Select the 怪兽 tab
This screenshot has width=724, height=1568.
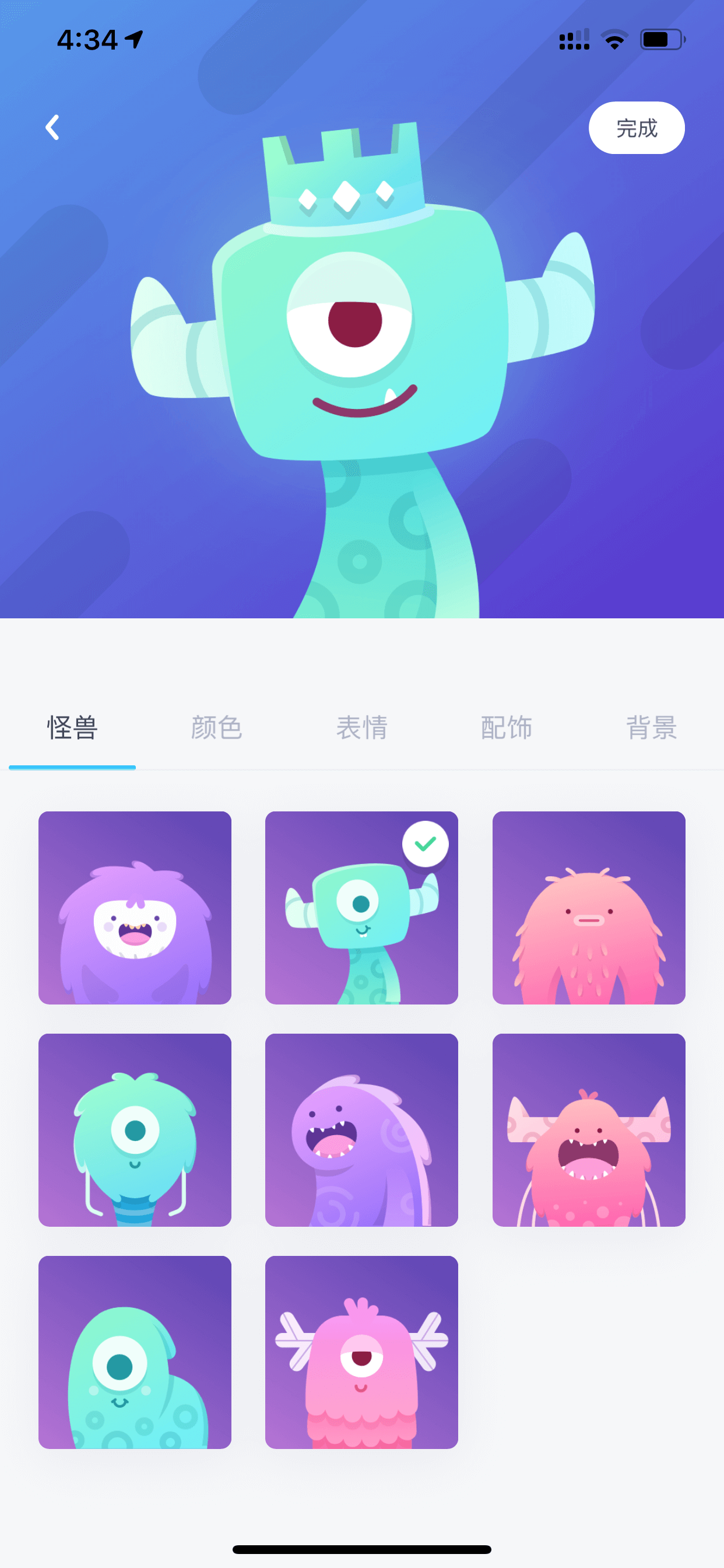tap(72, 727)
